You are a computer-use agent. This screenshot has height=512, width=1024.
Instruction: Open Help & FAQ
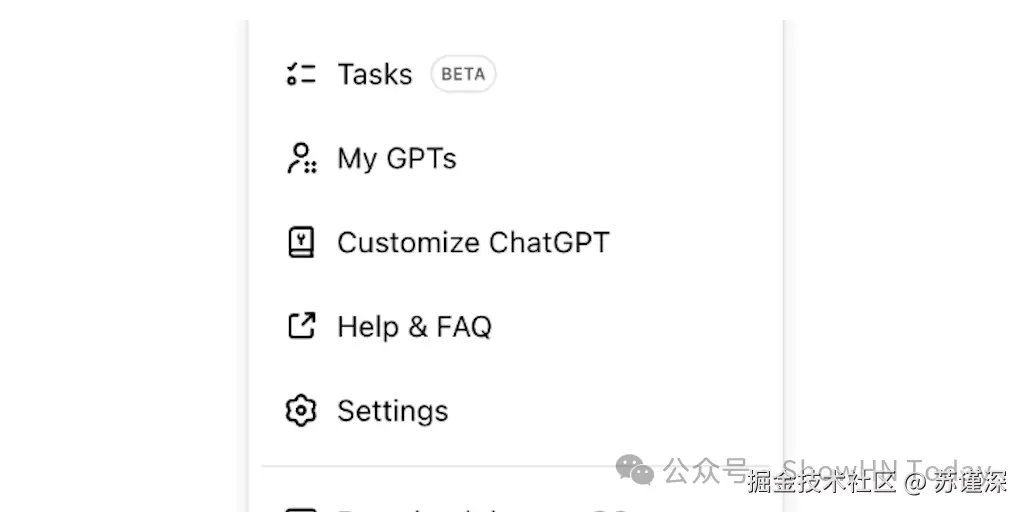[x=414, y=327]
